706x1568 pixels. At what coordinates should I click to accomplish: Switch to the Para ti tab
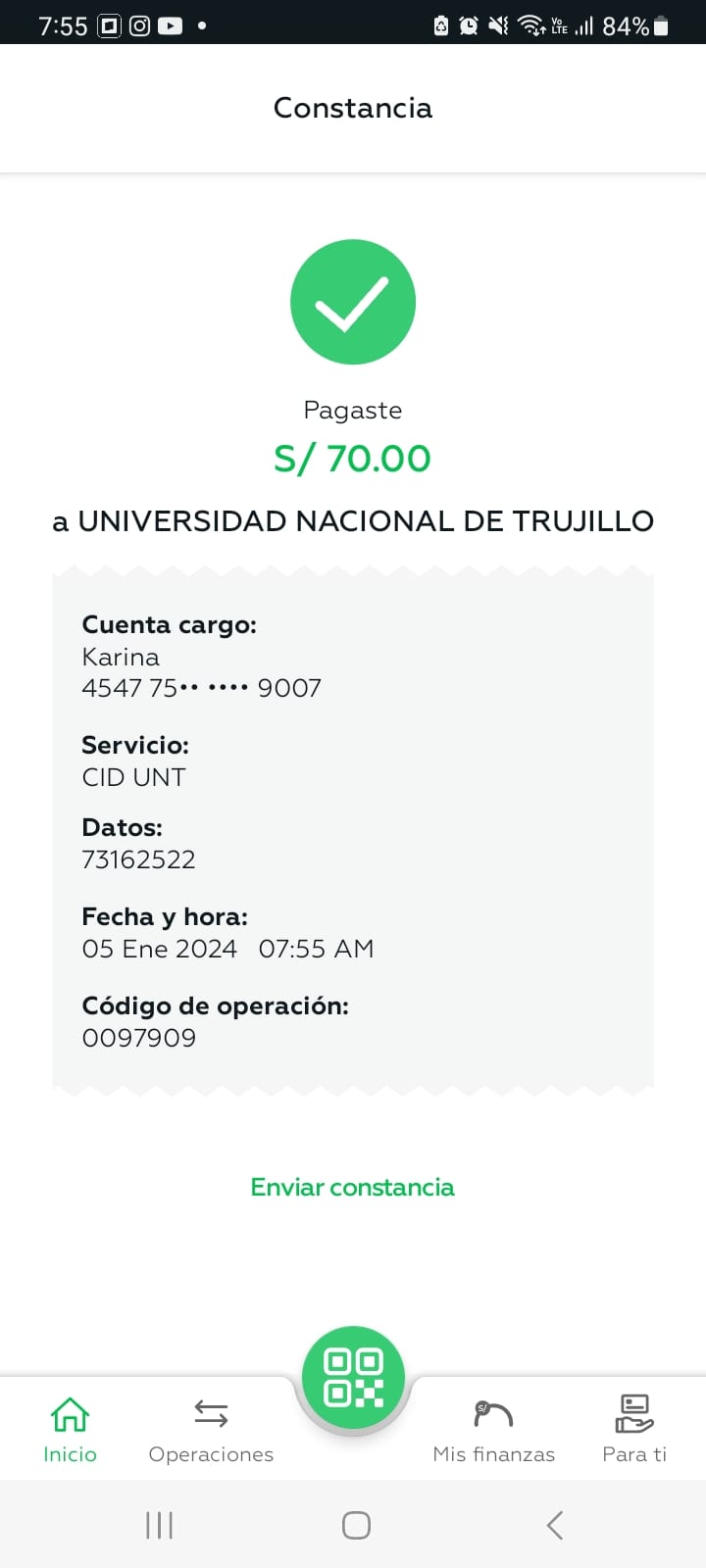click(x=634, y=1429)
